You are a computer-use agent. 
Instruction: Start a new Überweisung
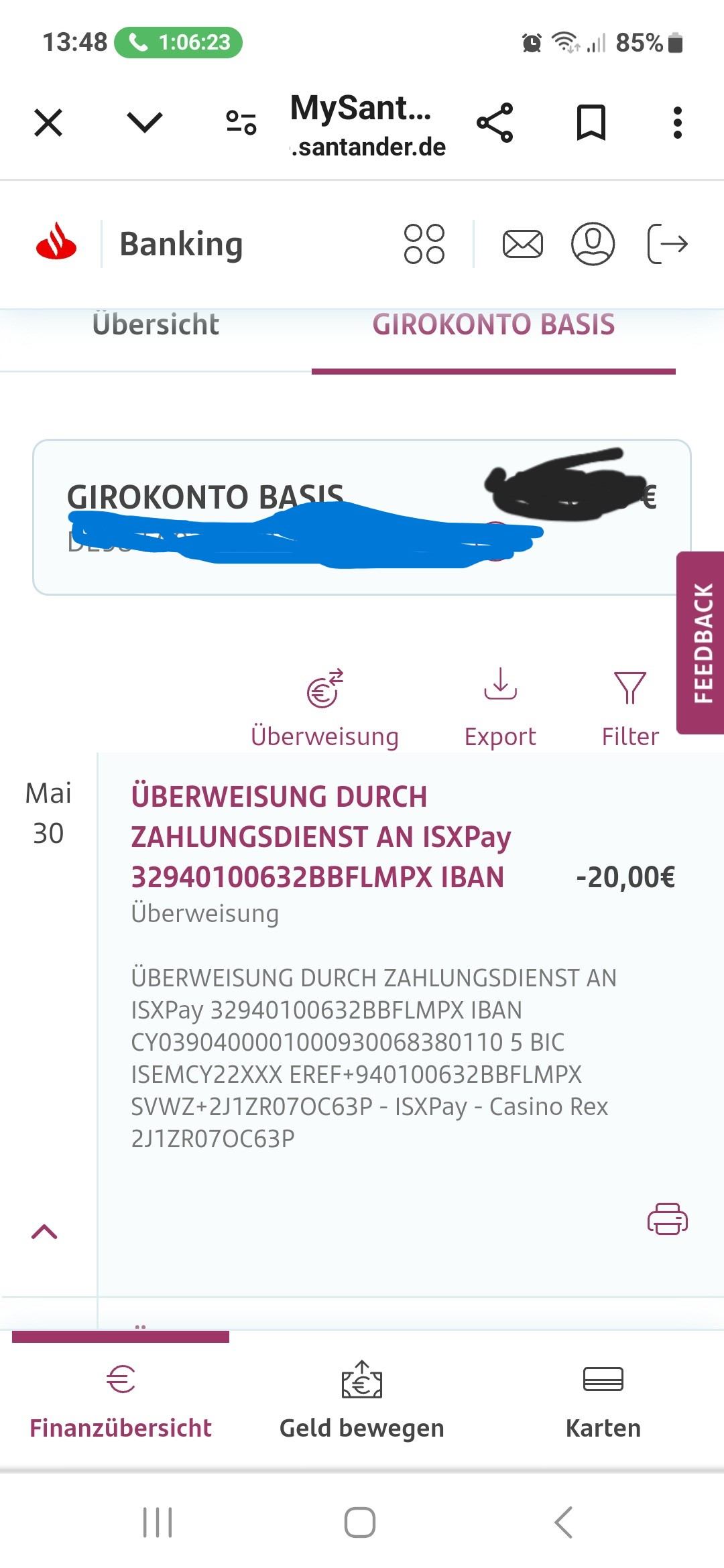324,708
